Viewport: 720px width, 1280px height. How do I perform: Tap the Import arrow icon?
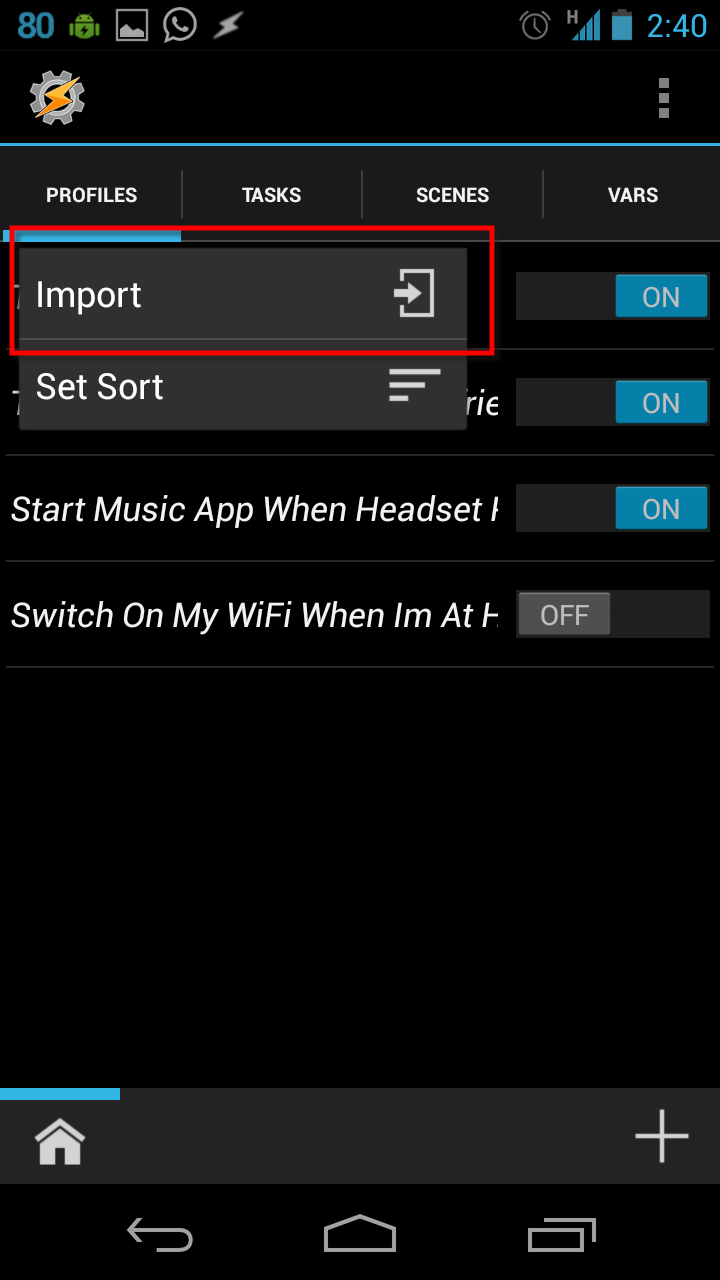[416, 293]
